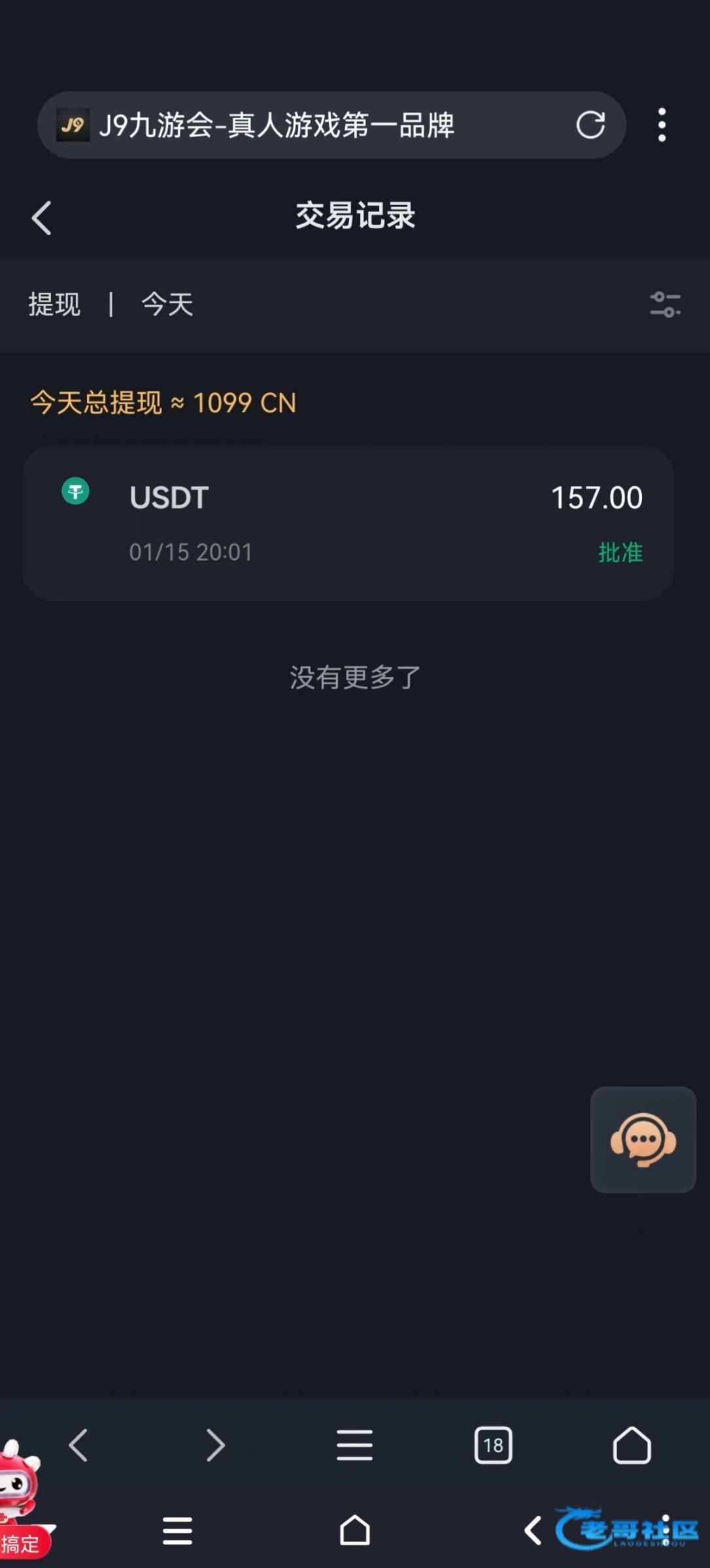This screenshot has width=710, height=1568.
Task: Tap the address bar showing J9九游会
Action: coord(314,125)
